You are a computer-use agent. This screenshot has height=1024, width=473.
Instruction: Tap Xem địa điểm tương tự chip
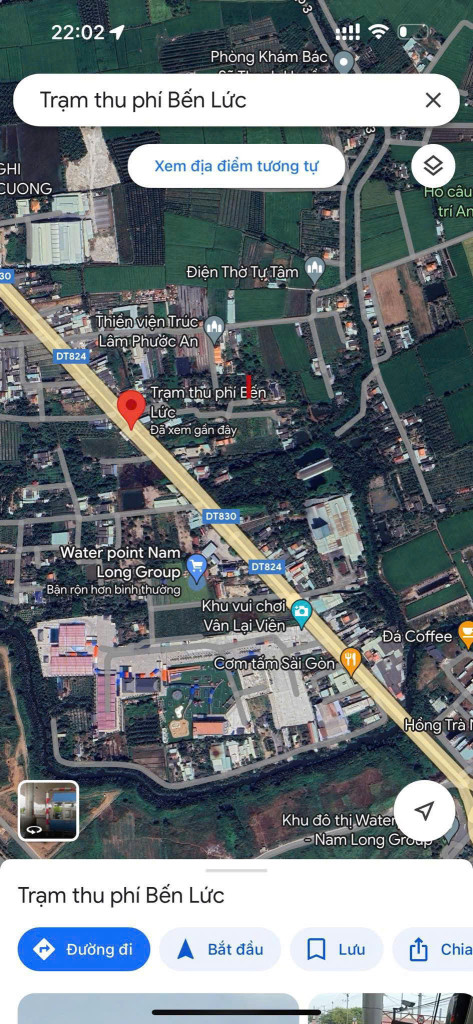click(236, 166)
